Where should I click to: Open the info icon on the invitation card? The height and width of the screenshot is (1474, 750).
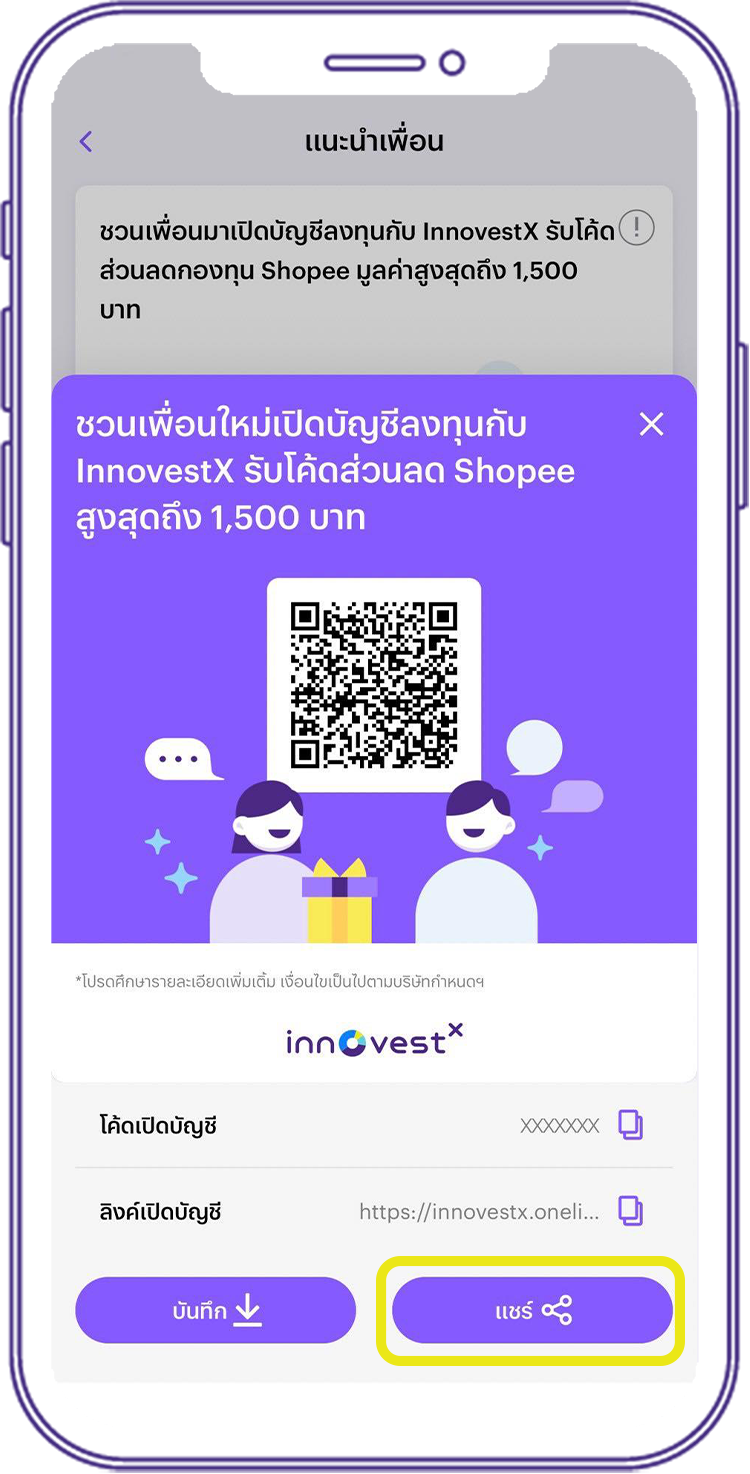pyautogui.click(x=636, y=229)
